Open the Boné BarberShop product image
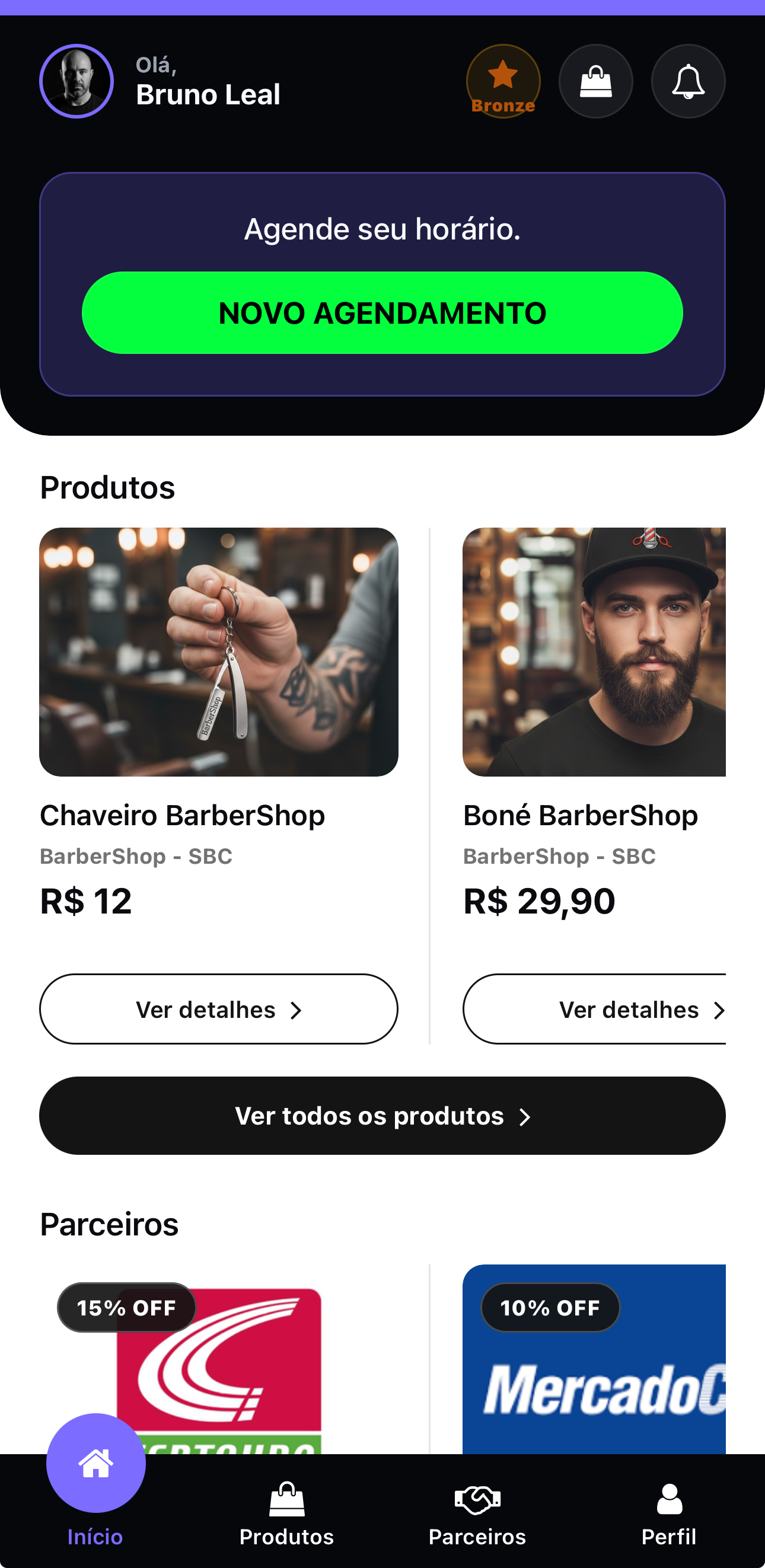Viewport: 765px width, 1568px height. tap(594, 652)
